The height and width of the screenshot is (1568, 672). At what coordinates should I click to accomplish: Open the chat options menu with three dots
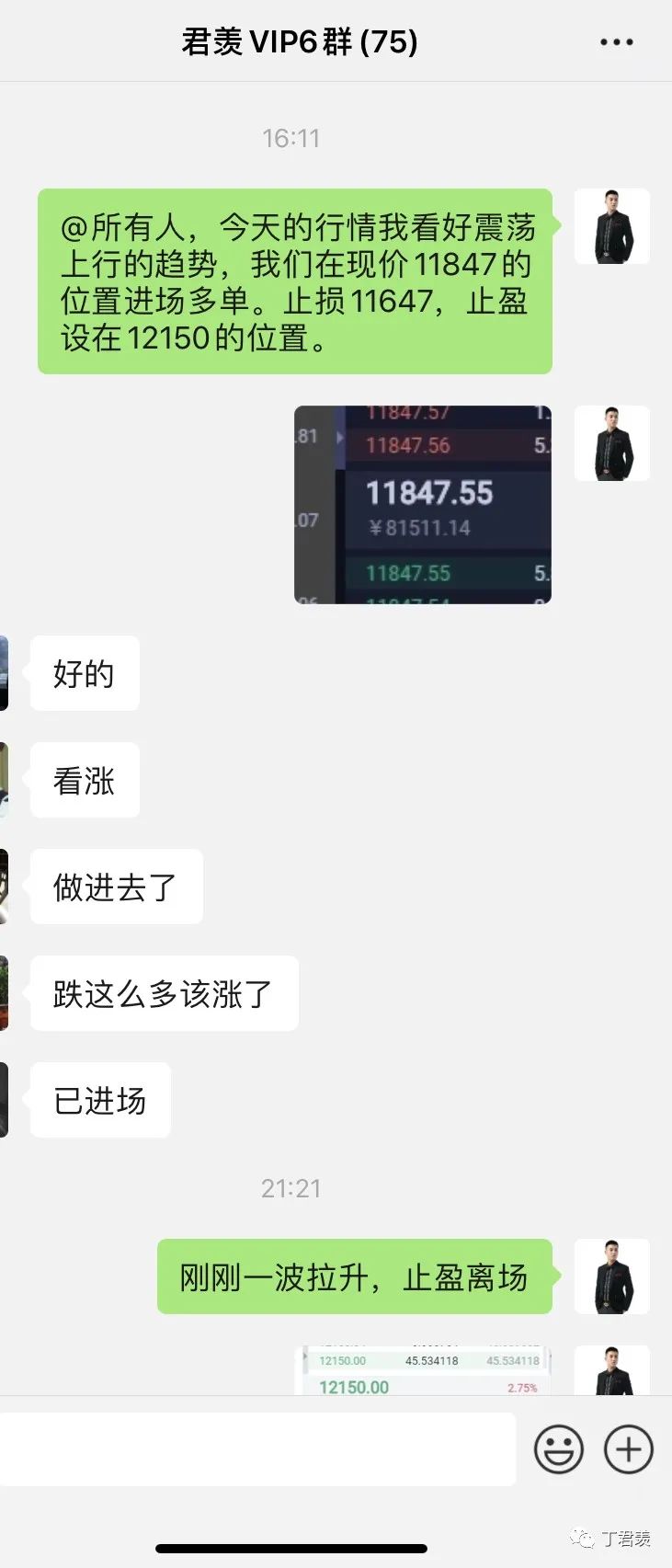(616, 41)
